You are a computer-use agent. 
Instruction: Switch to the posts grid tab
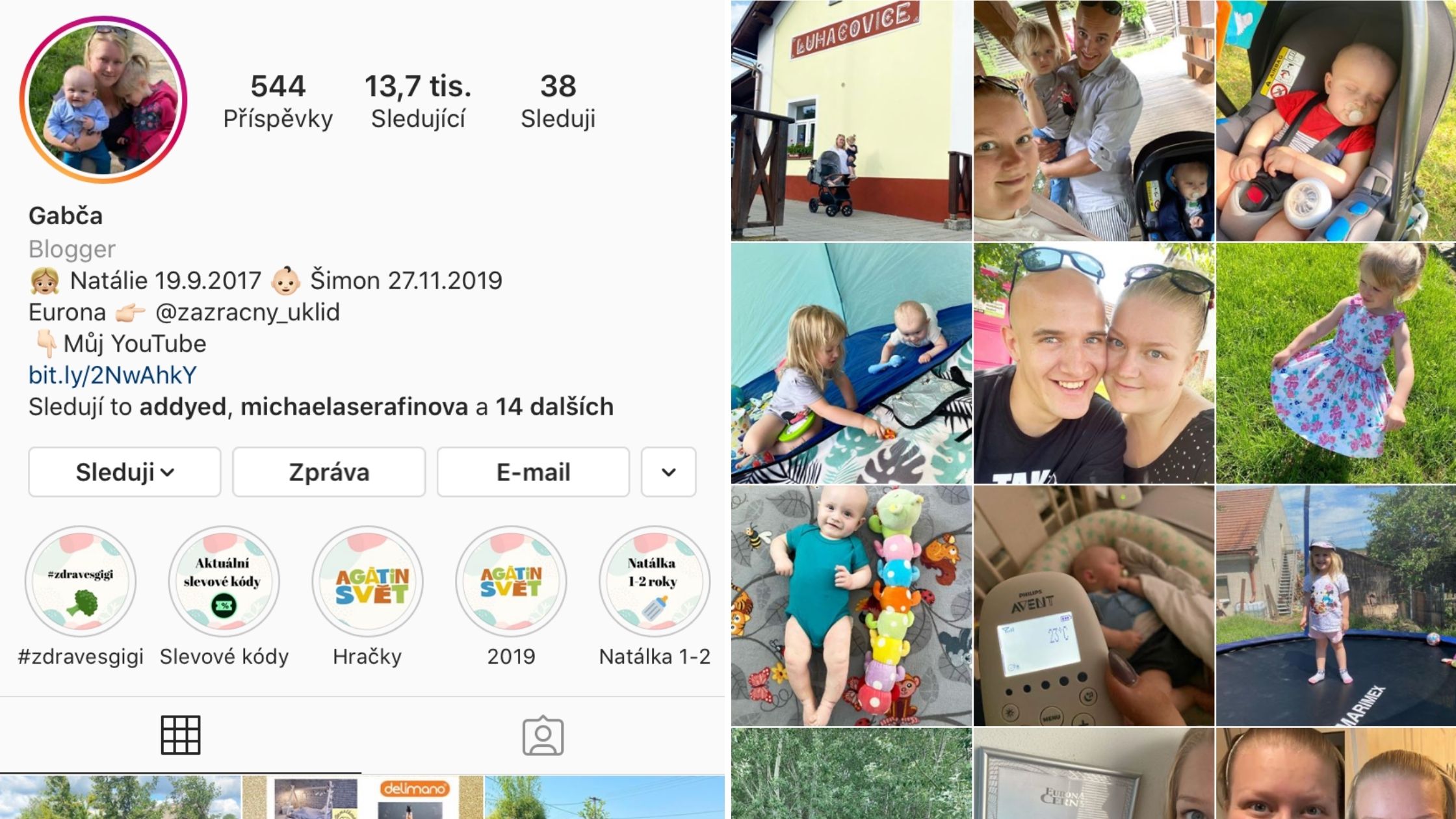coord(181,735)
